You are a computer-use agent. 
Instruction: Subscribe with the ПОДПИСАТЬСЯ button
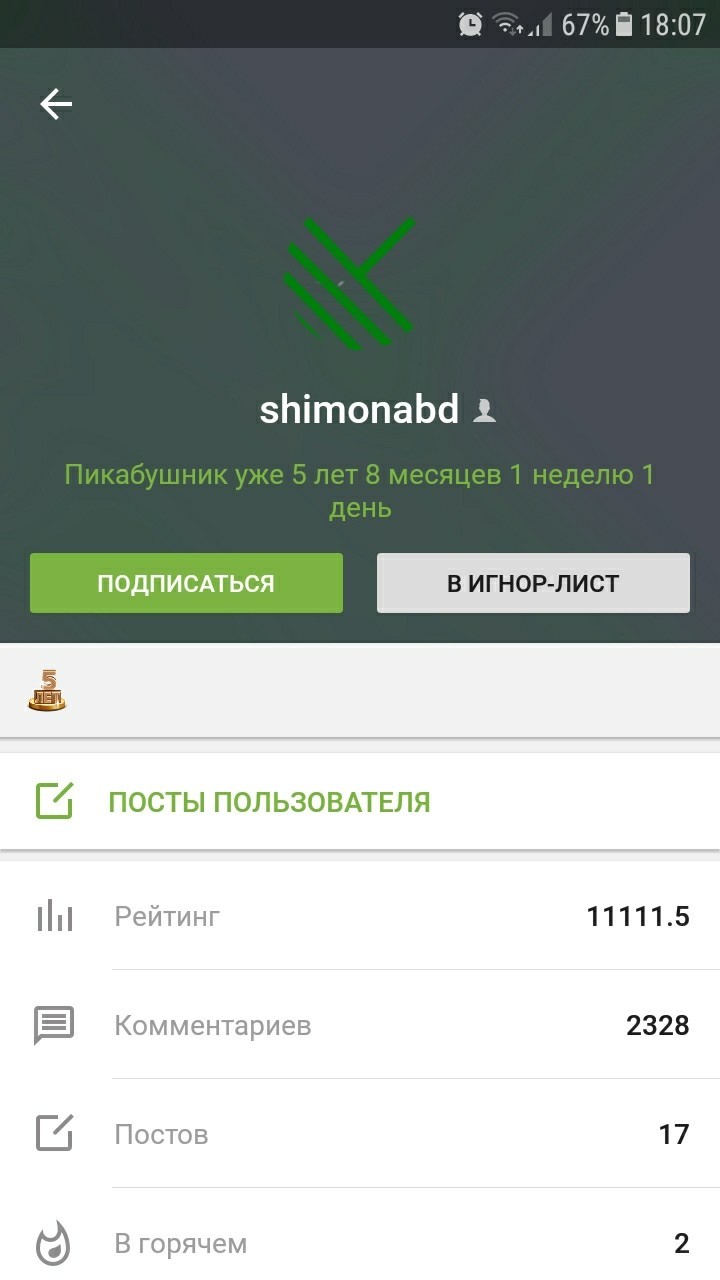[x=186, y=583]
